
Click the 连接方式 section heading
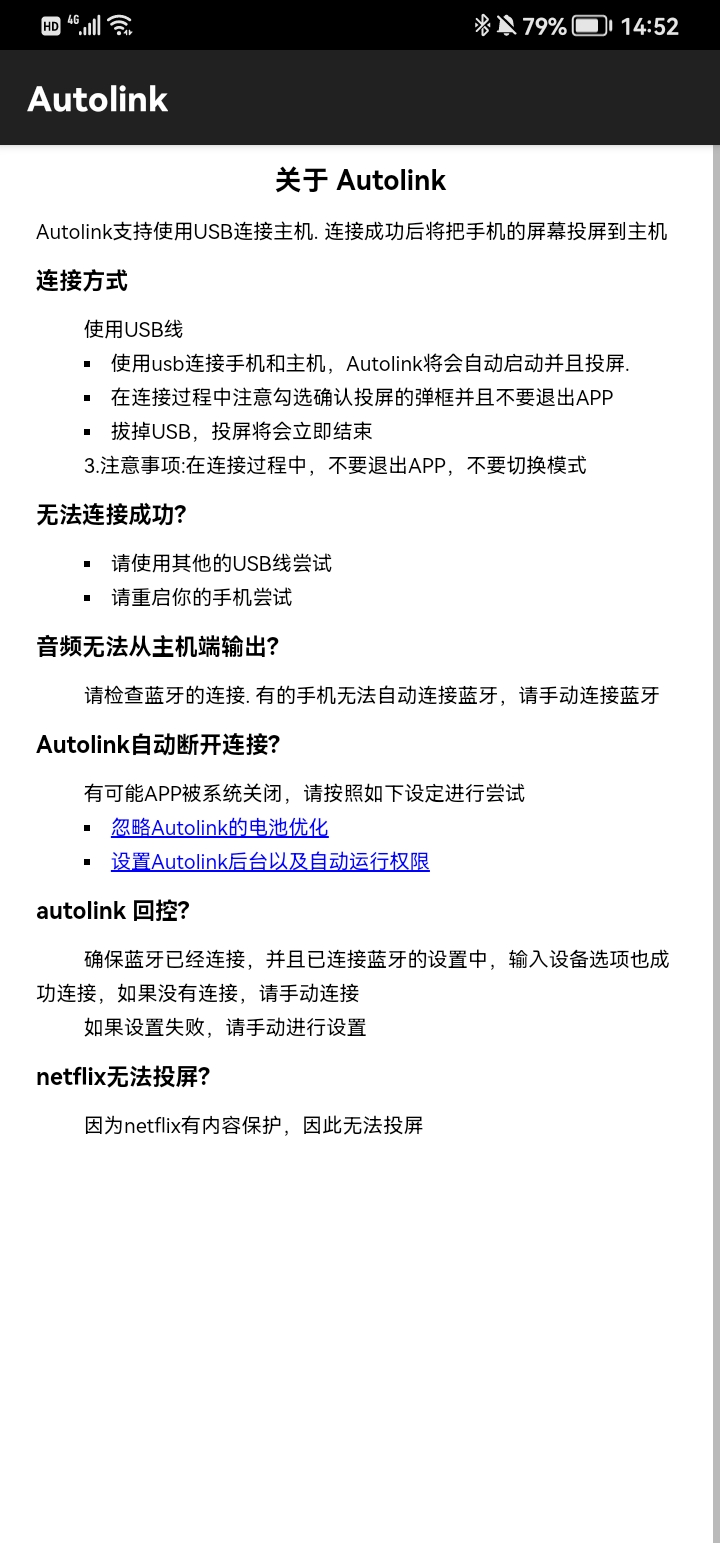[82, 281]
